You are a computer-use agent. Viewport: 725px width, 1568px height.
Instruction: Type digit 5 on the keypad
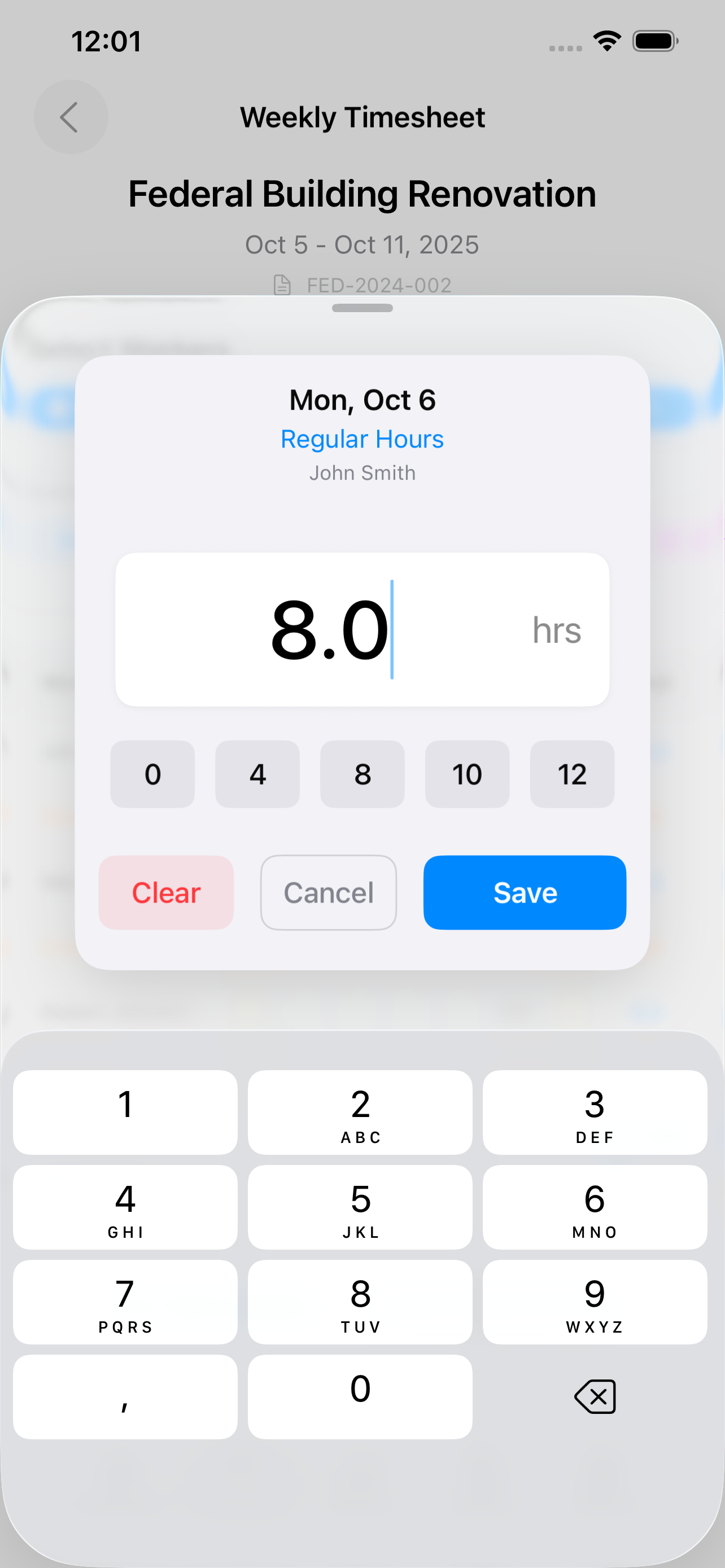(360, 1207)
